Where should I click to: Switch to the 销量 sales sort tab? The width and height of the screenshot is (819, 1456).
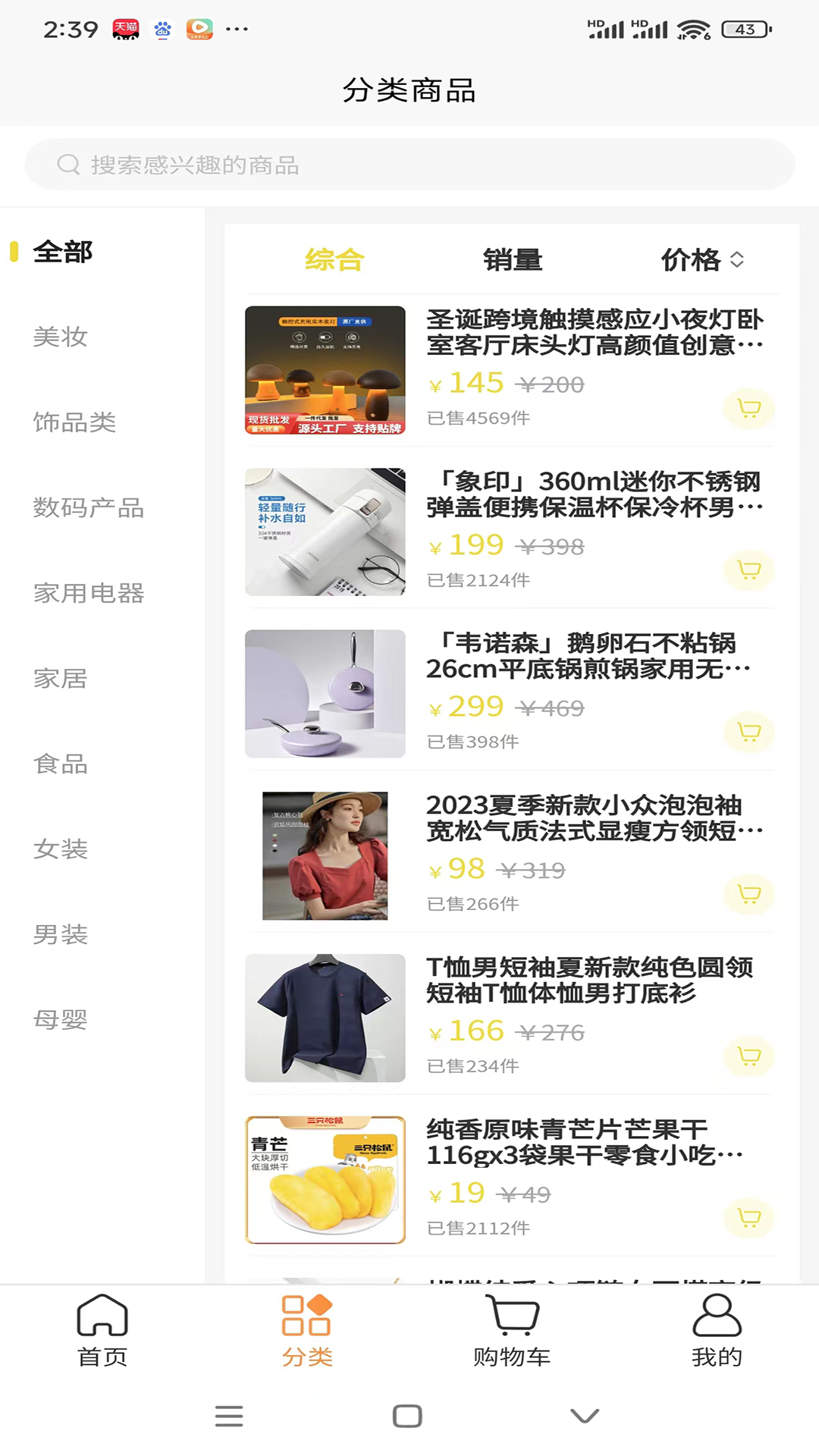[513, 259]
